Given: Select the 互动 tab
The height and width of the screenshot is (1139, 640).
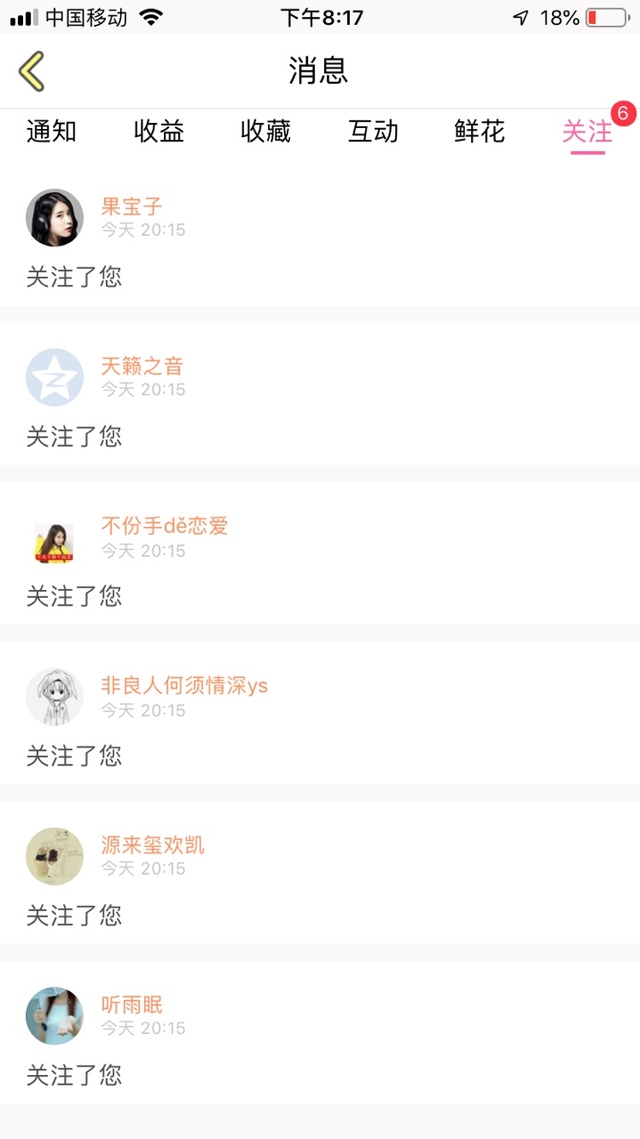Looking at the screenshot, I should tap(373, 131).
